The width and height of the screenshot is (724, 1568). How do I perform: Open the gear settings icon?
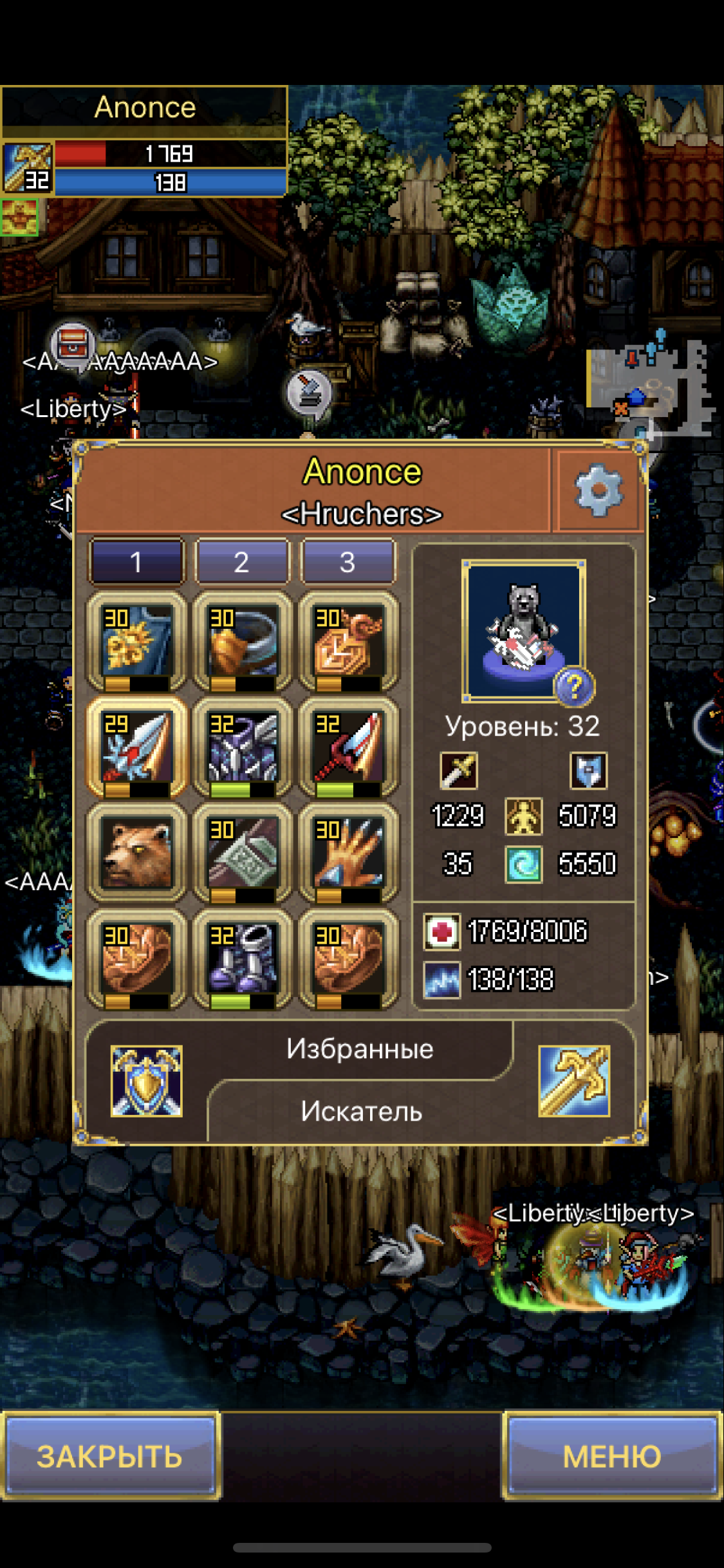click(599, 490)
